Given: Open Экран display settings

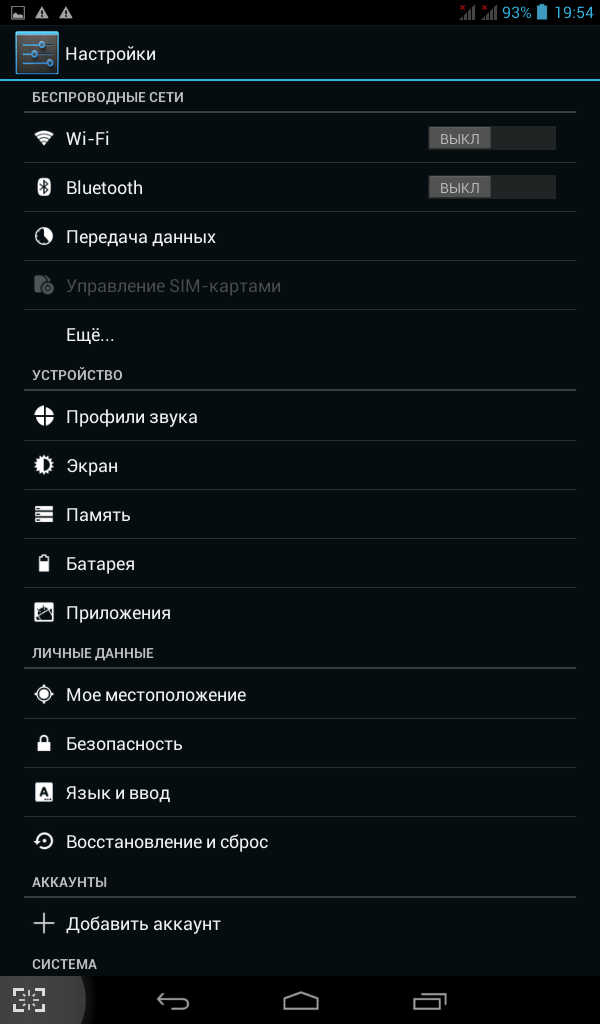Looking at the screenshot, I should pyautogui.click(x=300, y=466).
